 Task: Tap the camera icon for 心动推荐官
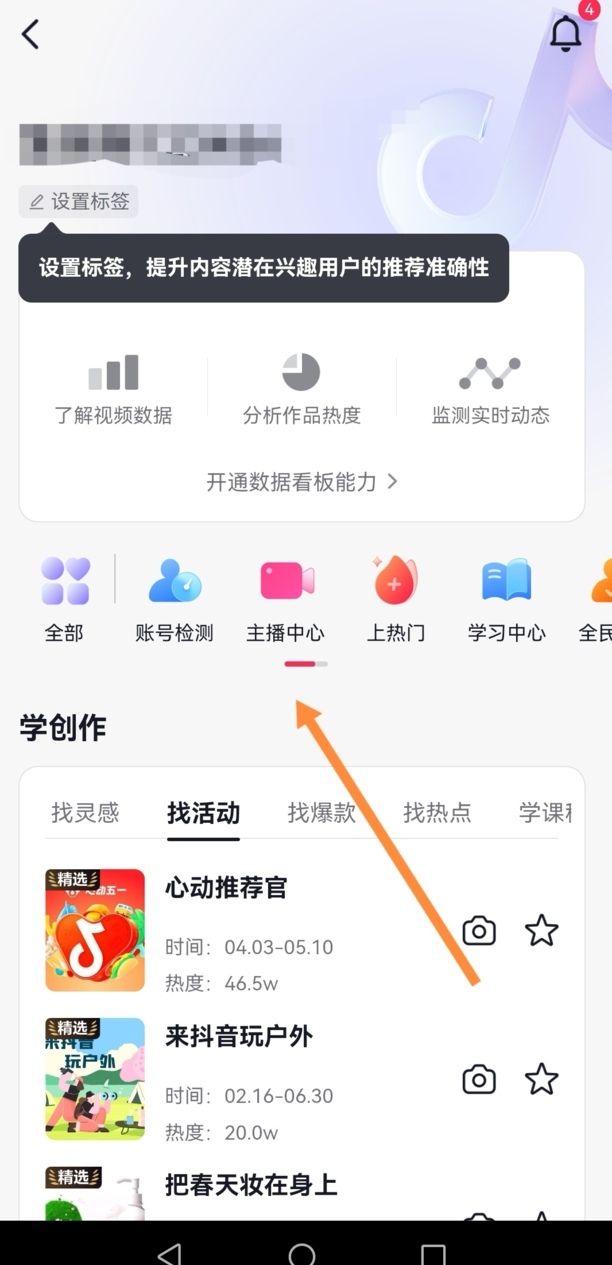click(479, 931)
